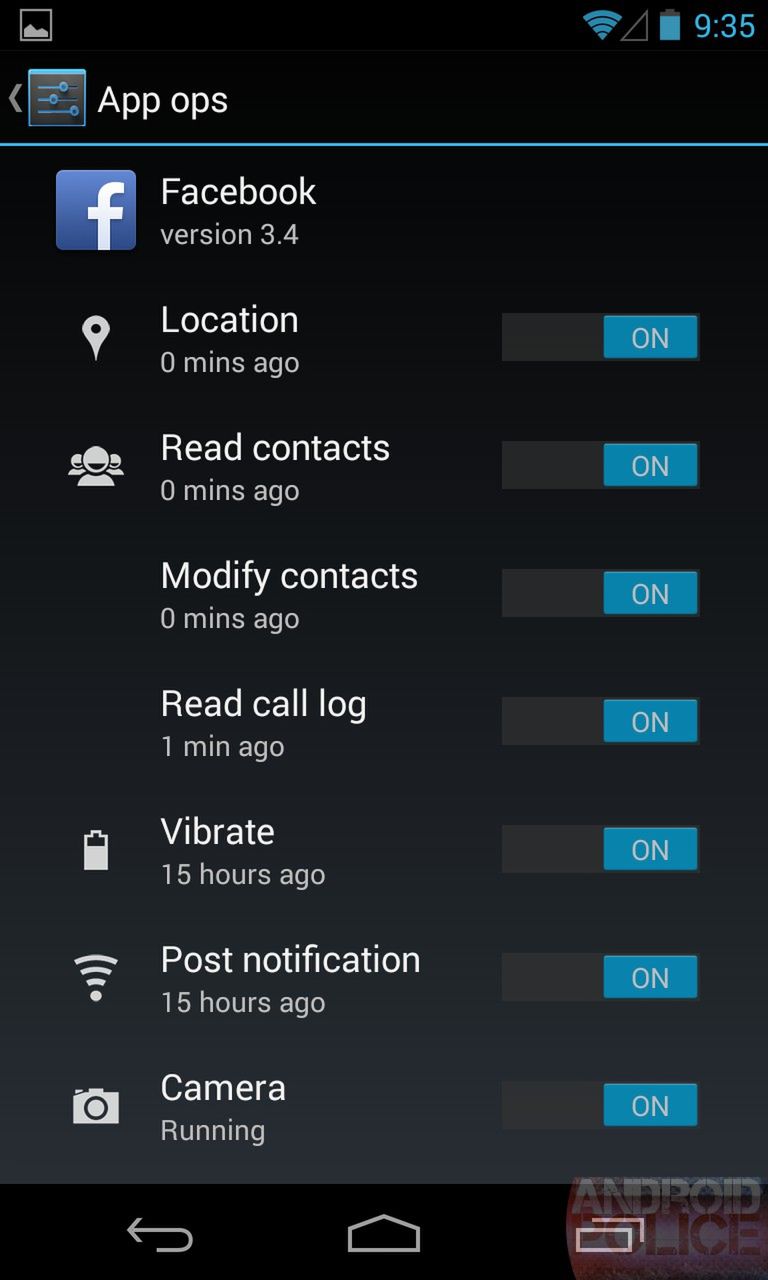The height and width of the screenshot is (1280, 768).
Task: Disable the Read call log permission
Action: tap(599, 721)
